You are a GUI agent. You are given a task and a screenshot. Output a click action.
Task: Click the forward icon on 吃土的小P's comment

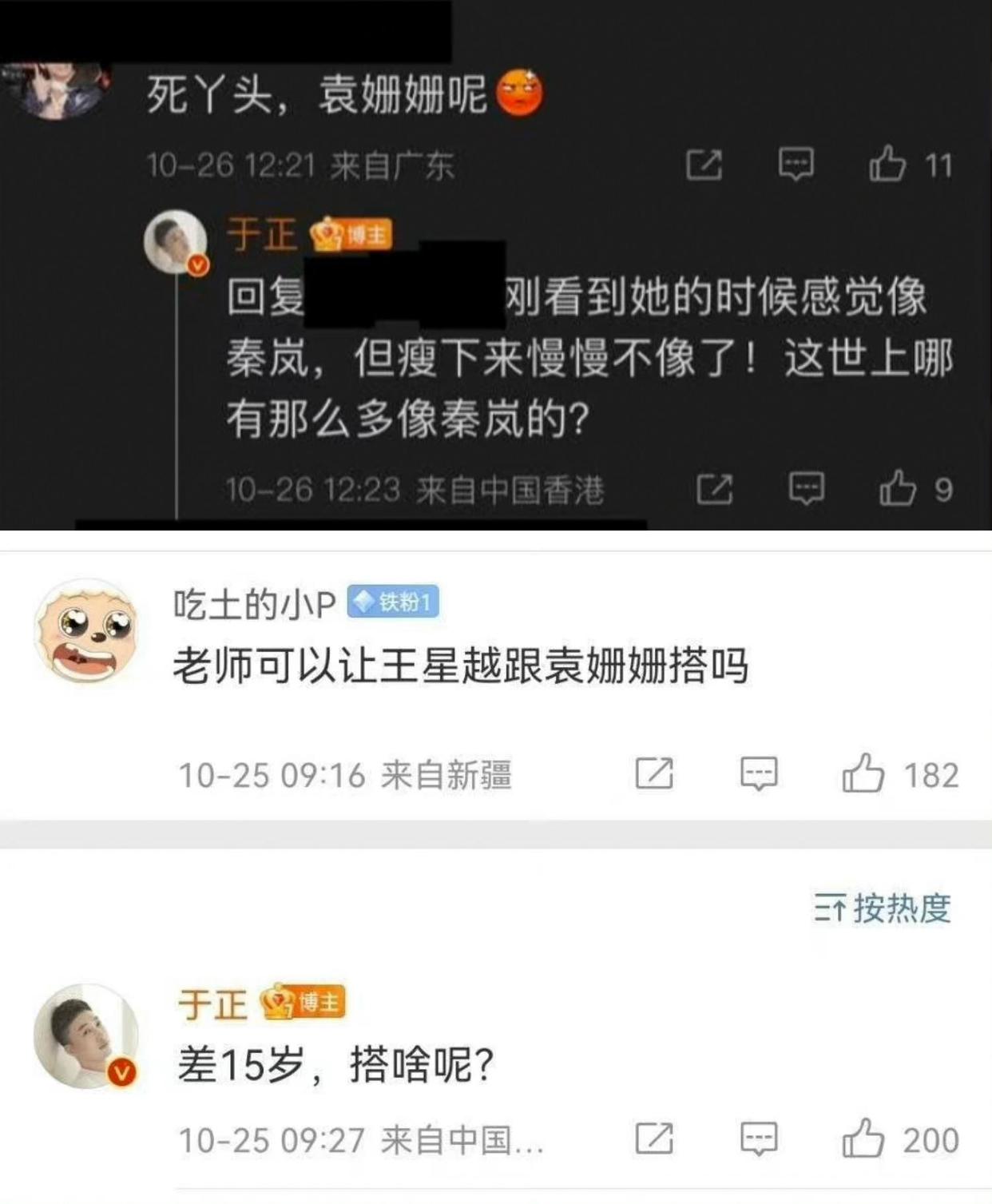[655, 771]
